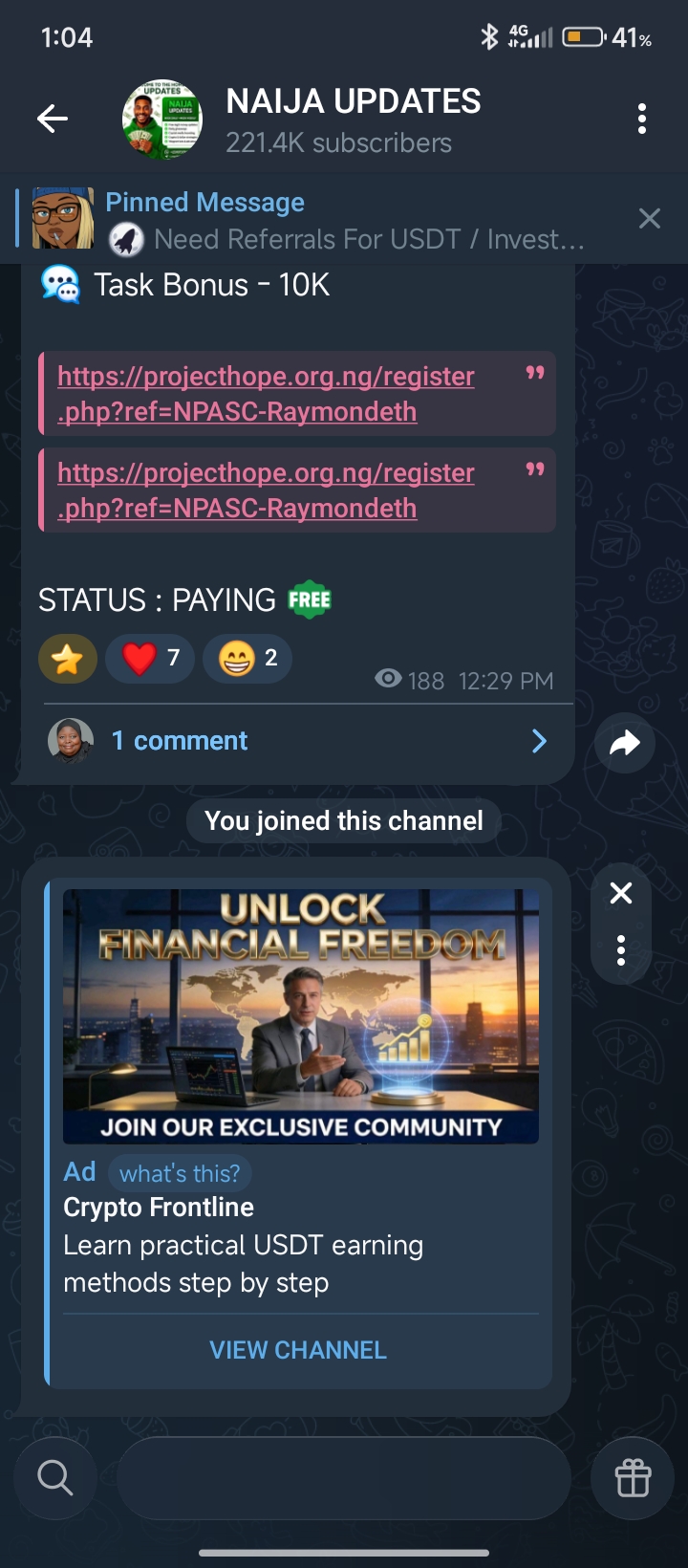This screenshot has width=688, height=1568.
Task: Dismiss the pinned message bar
Action: [650, 219]
